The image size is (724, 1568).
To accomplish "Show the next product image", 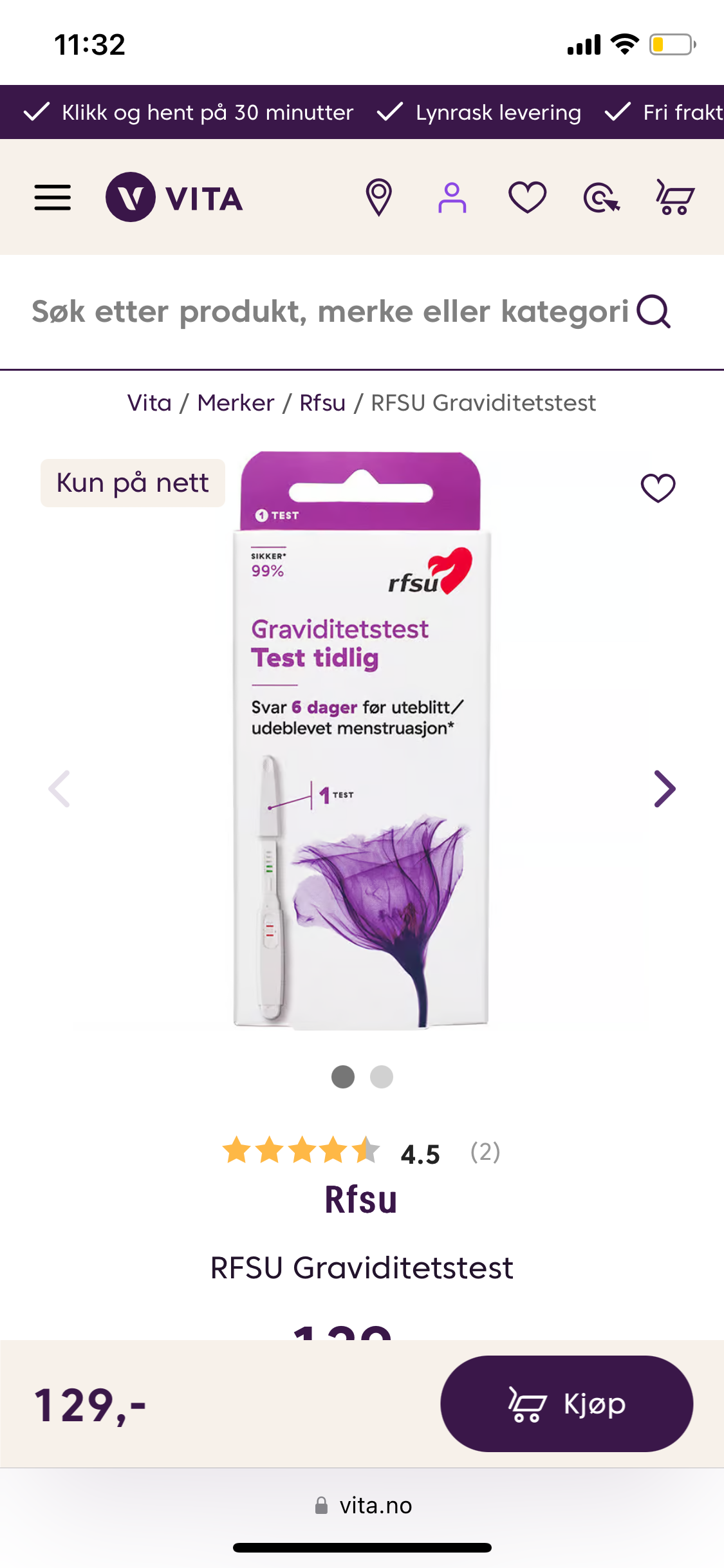I will click(664, 789).
